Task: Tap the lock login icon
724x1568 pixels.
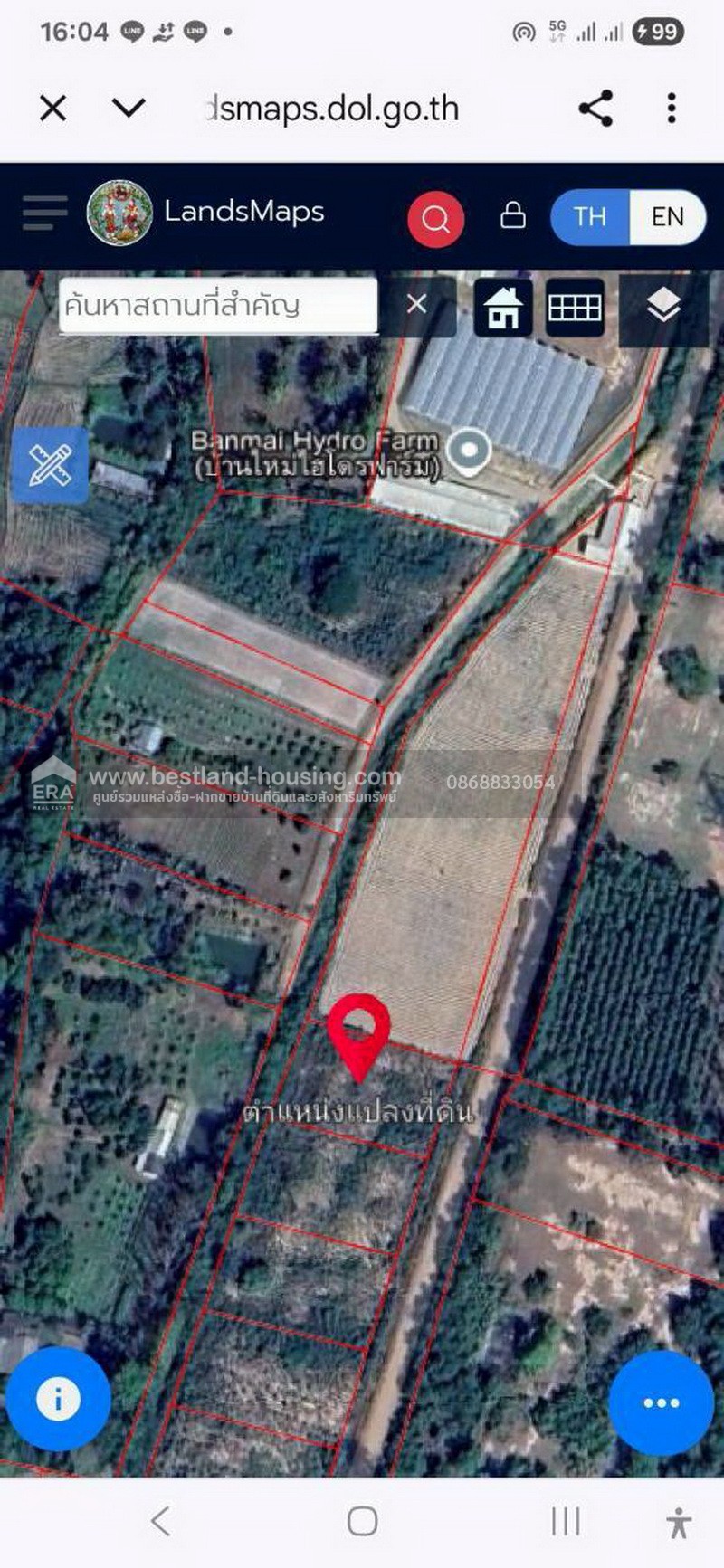Action: [513, 215]
